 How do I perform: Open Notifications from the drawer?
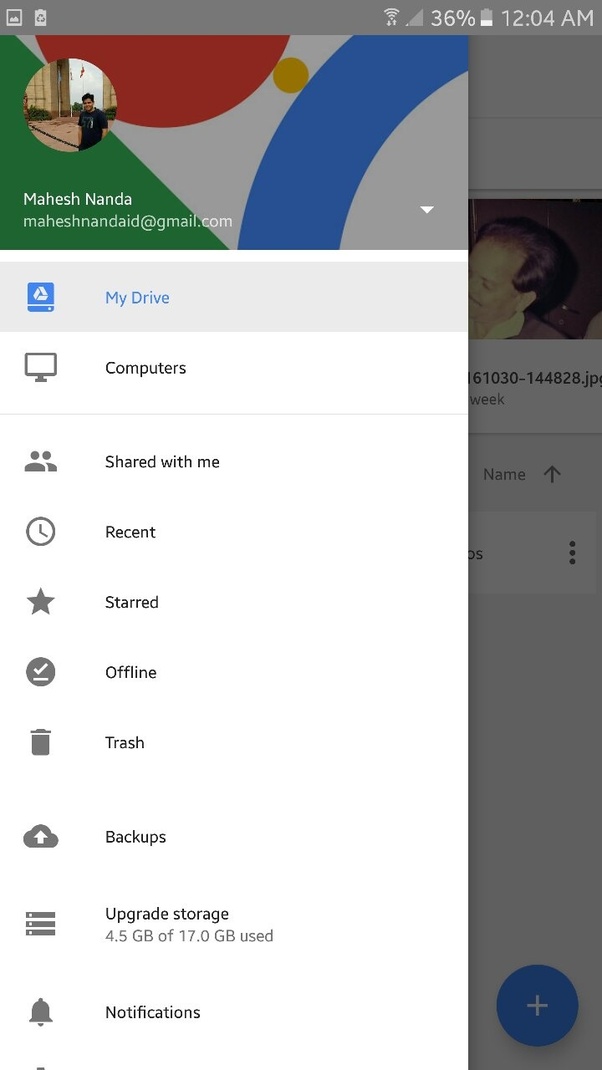(x=234, y=1012)
